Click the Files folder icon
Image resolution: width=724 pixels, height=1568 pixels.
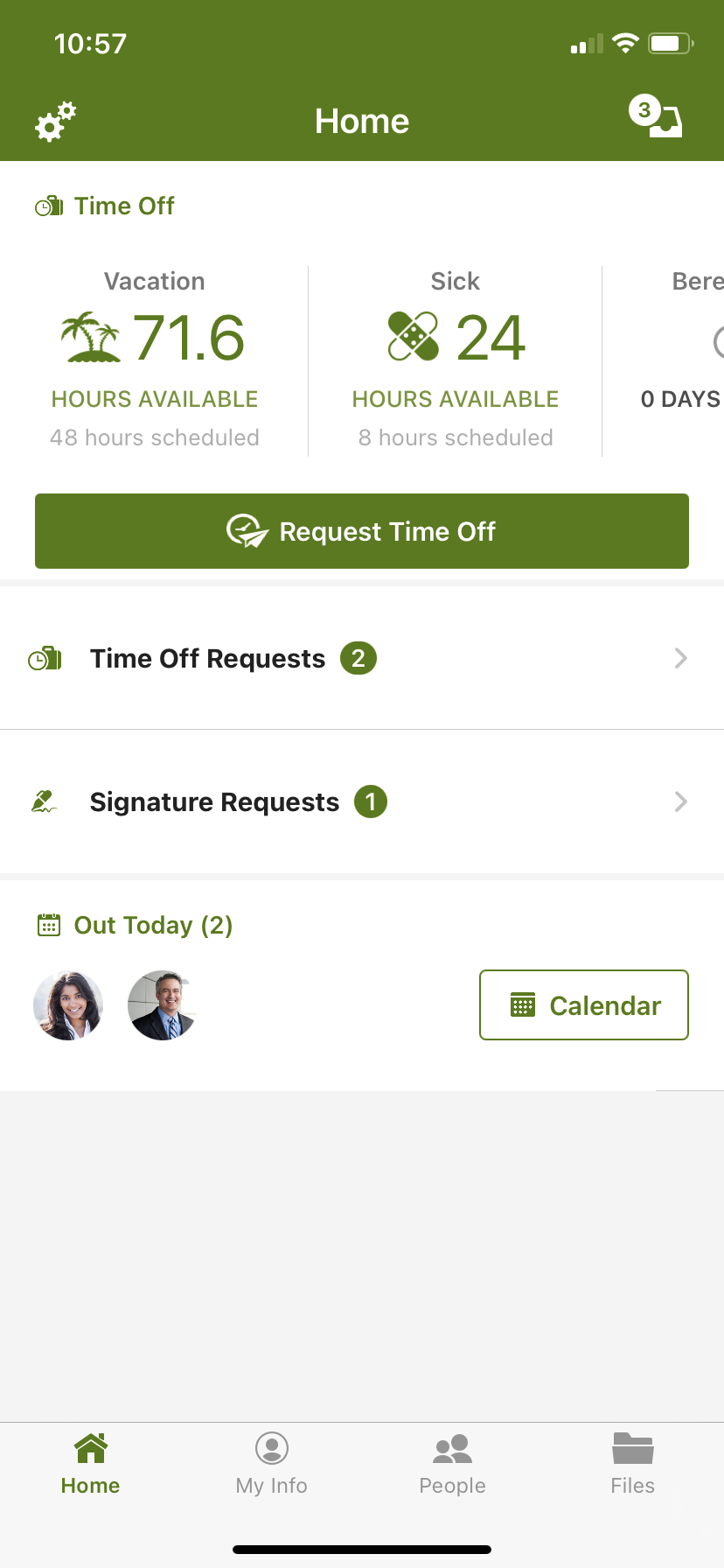point(632,1447)
